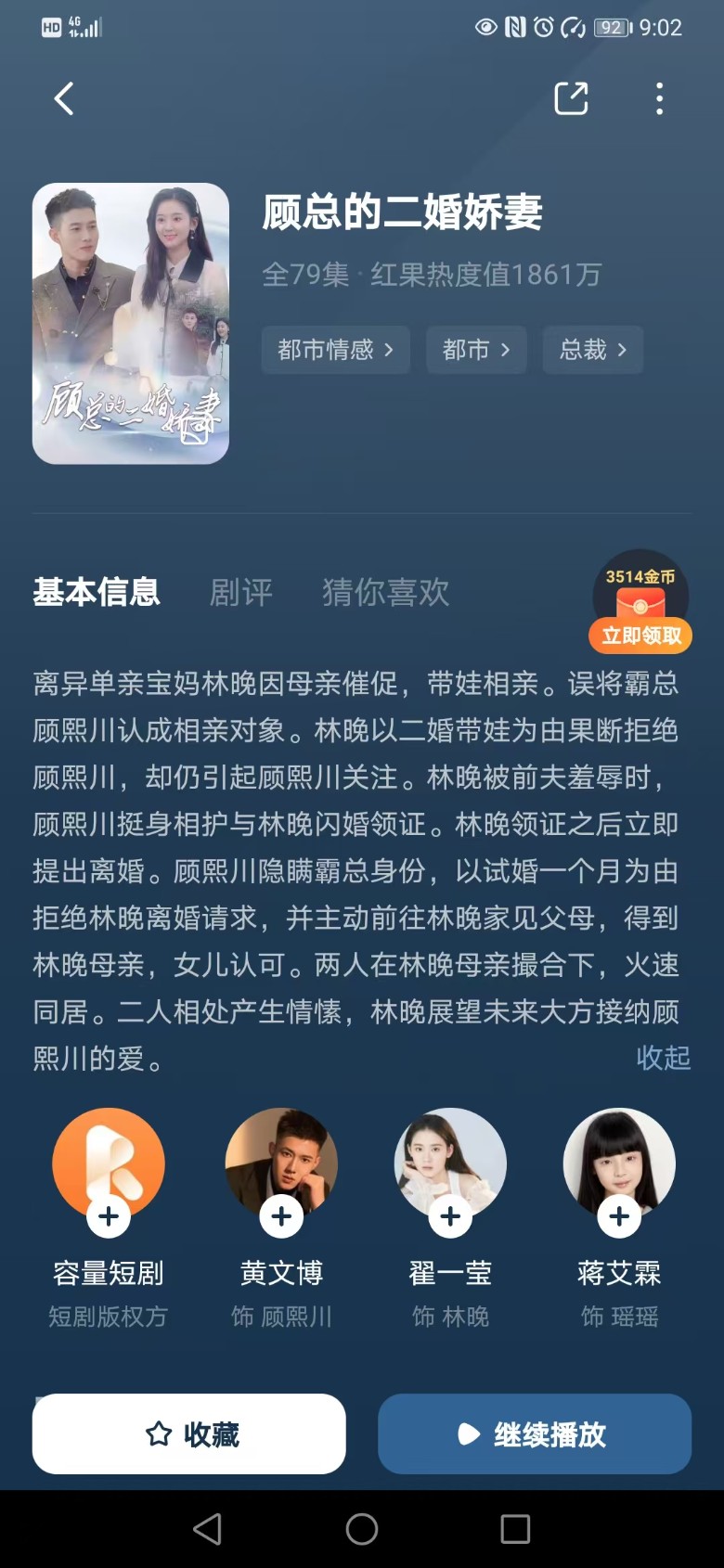724x1568 pixels.
Task: Resume the drama with 继续播放
Action: pos(534,1434)
